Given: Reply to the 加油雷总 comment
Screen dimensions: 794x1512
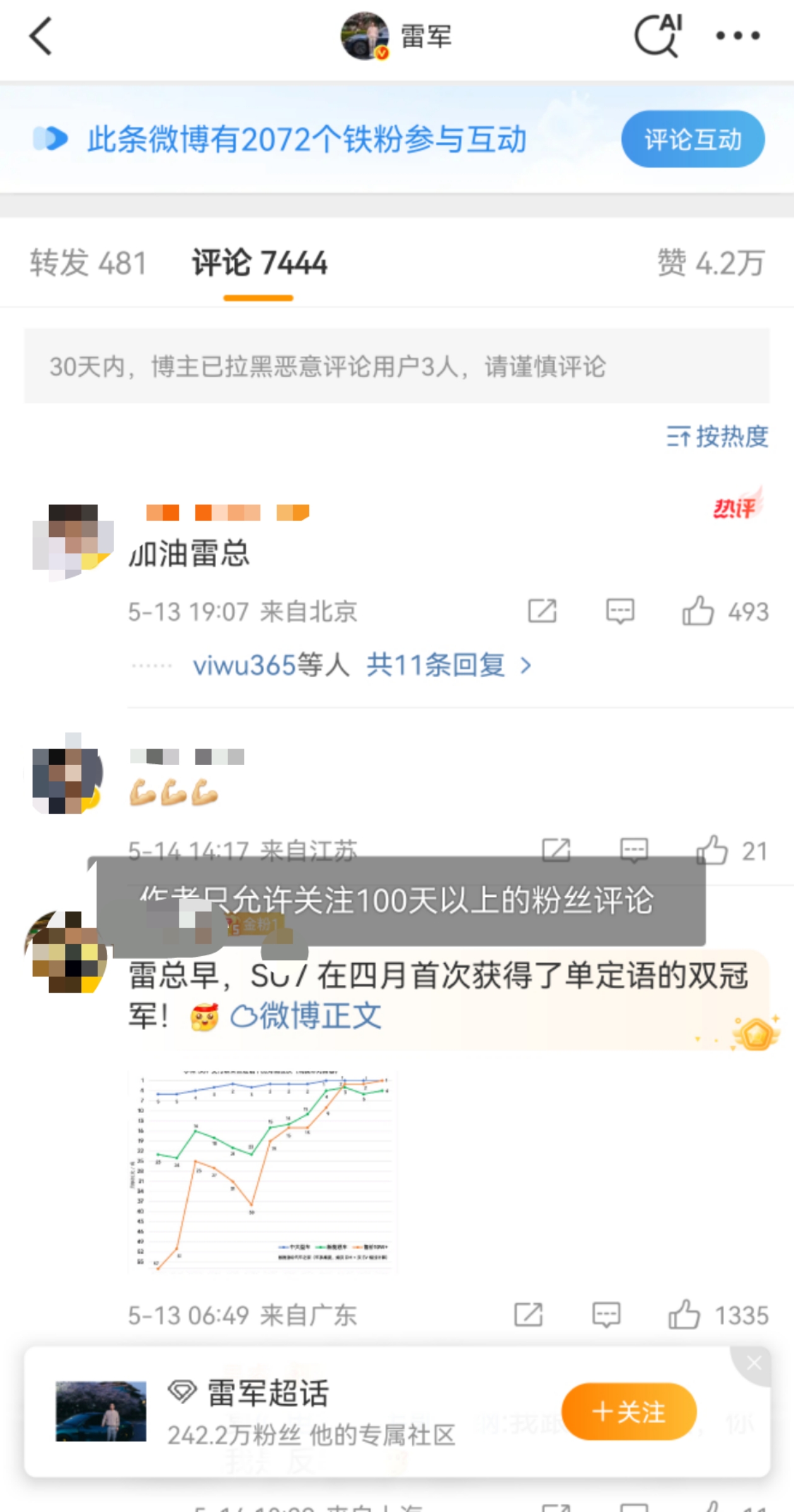Looking at the screenshot, I should pos(620,611).
